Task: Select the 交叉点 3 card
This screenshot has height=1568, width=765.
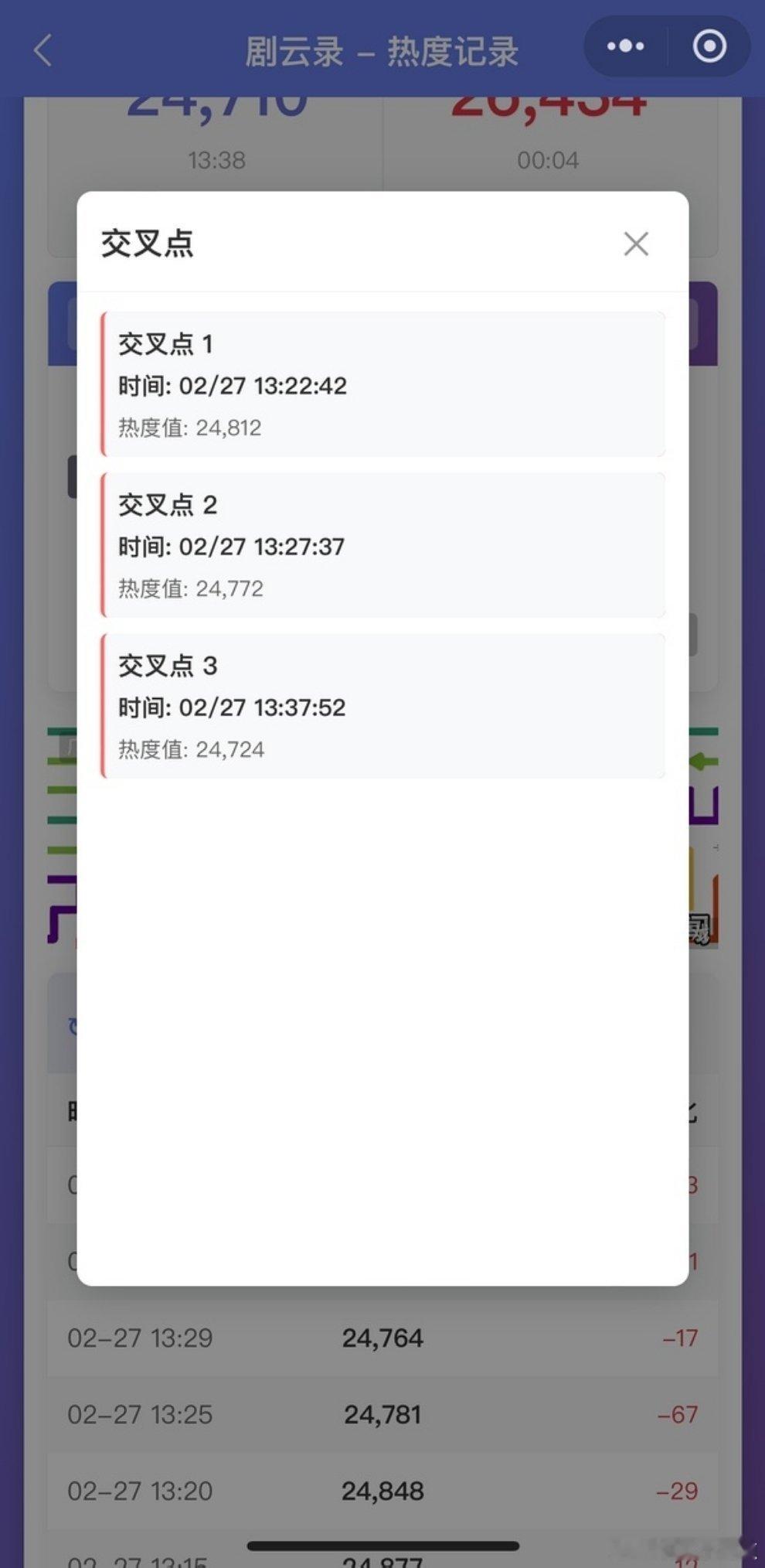Action: 382,705
